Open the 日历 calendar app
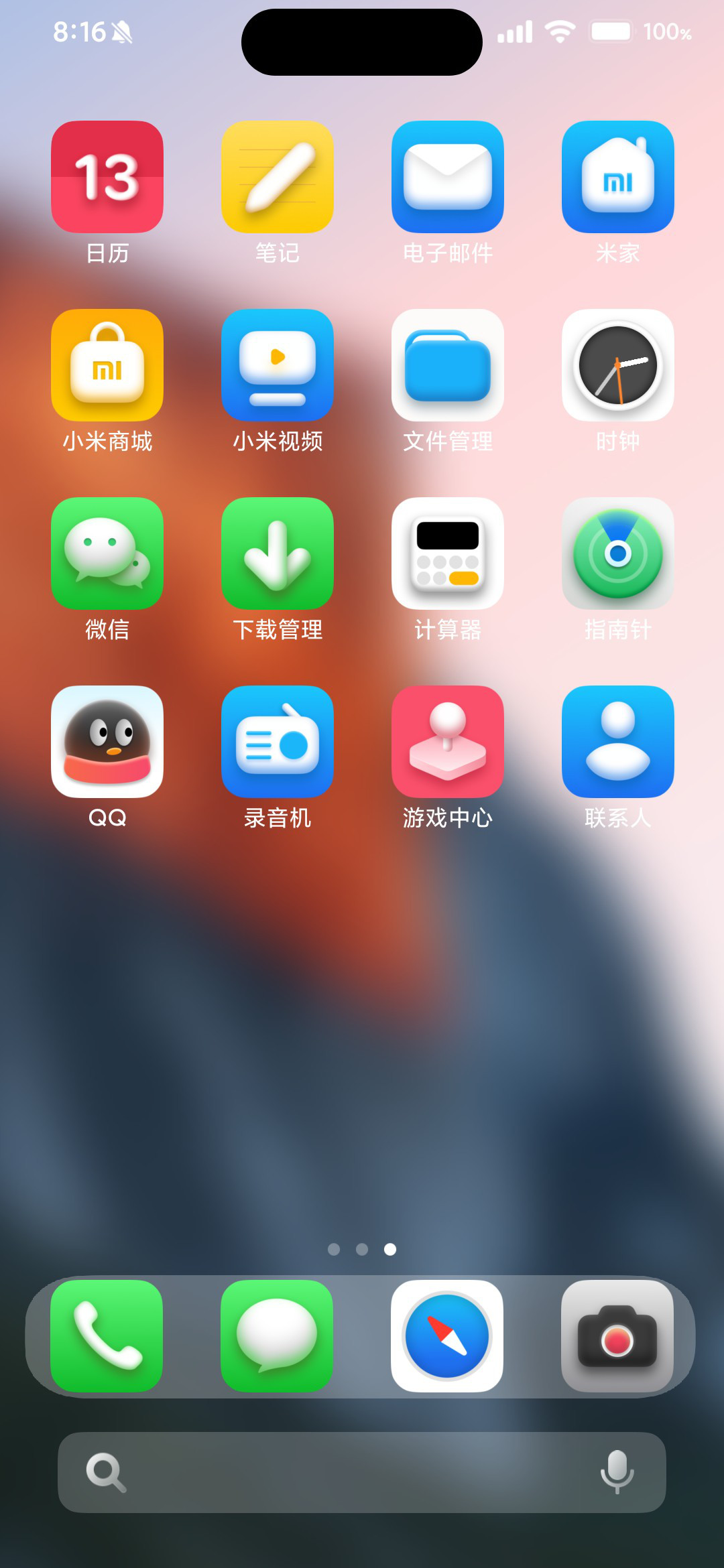724x1568 pixels. tap(107, 177)
